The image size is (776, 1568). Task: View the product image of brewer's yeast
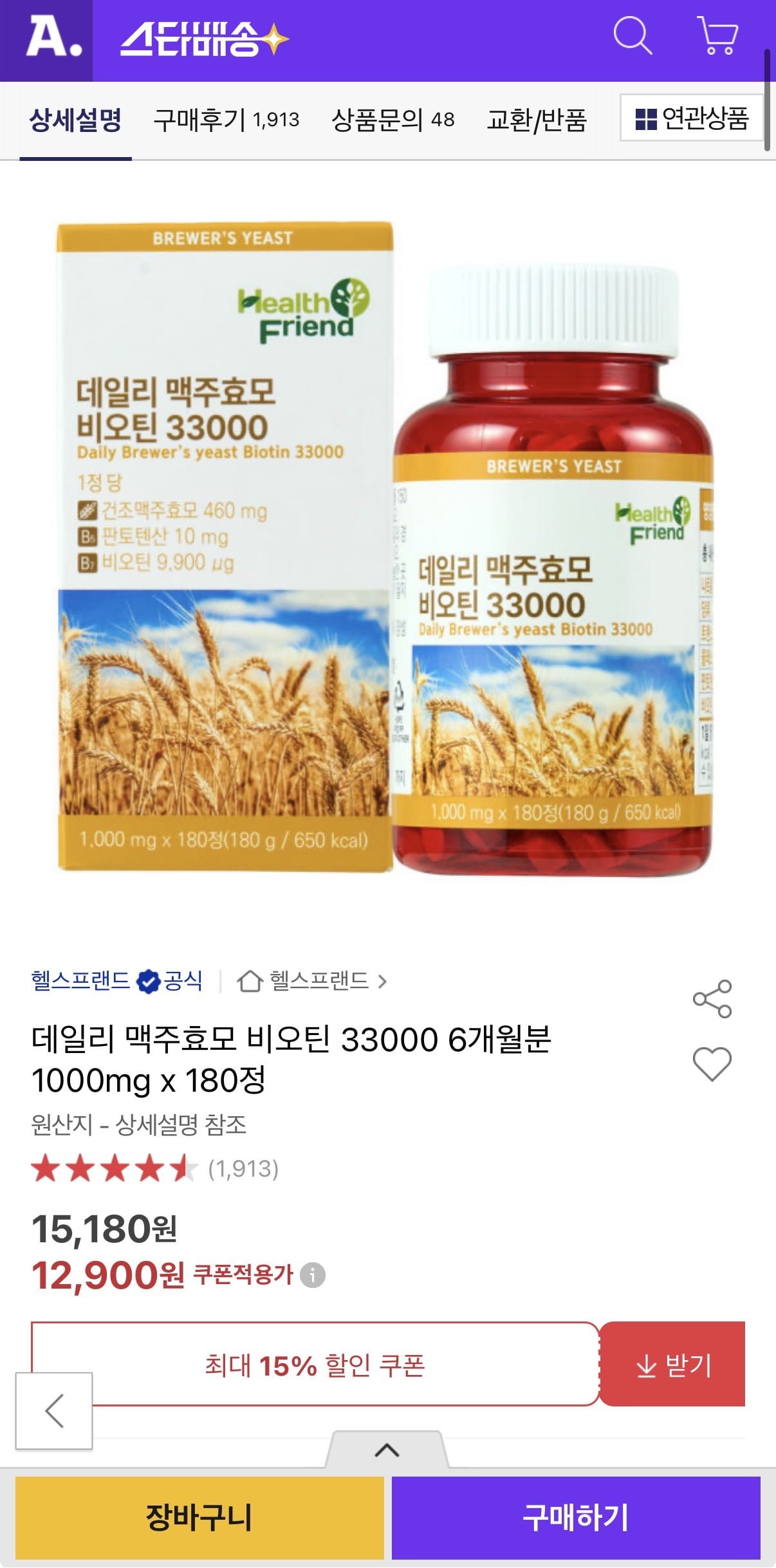click(x=386, y=547)
